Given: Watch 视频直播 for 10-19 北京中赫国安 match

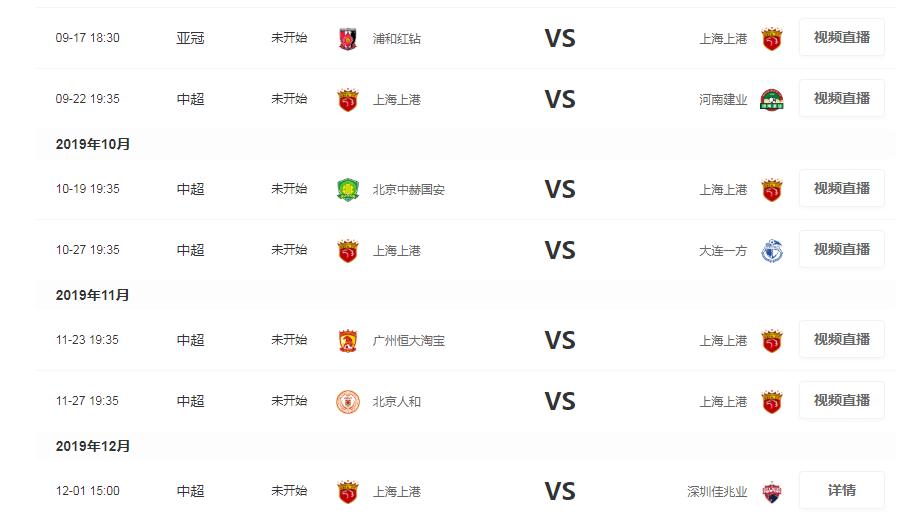Looking at the screenshot, I should (x=841, y=188).
